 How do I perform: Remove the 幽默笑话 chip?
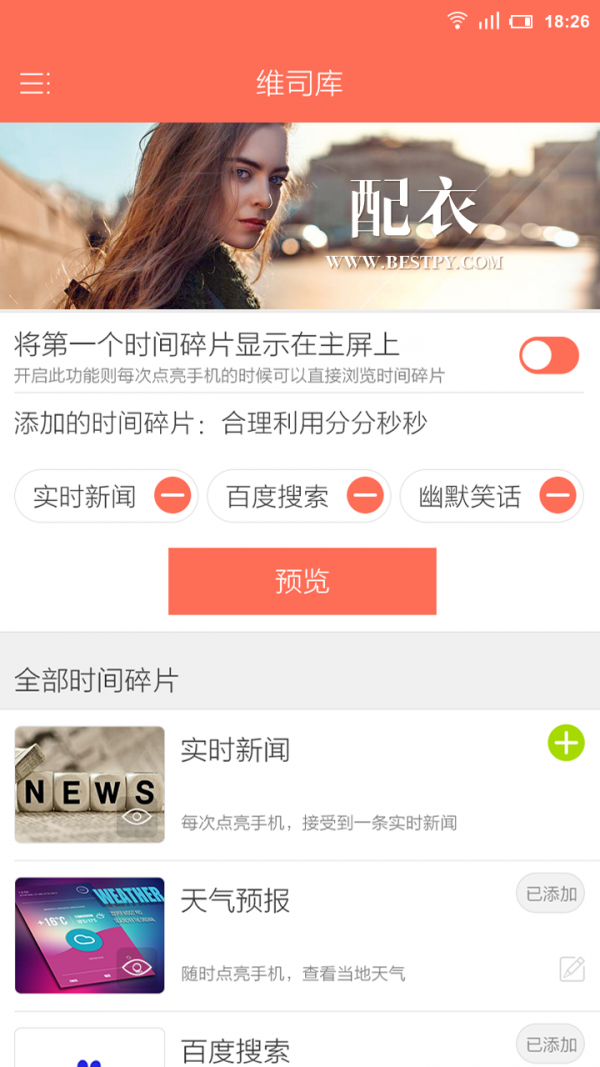pyautogui.click(x=558, y=496)
